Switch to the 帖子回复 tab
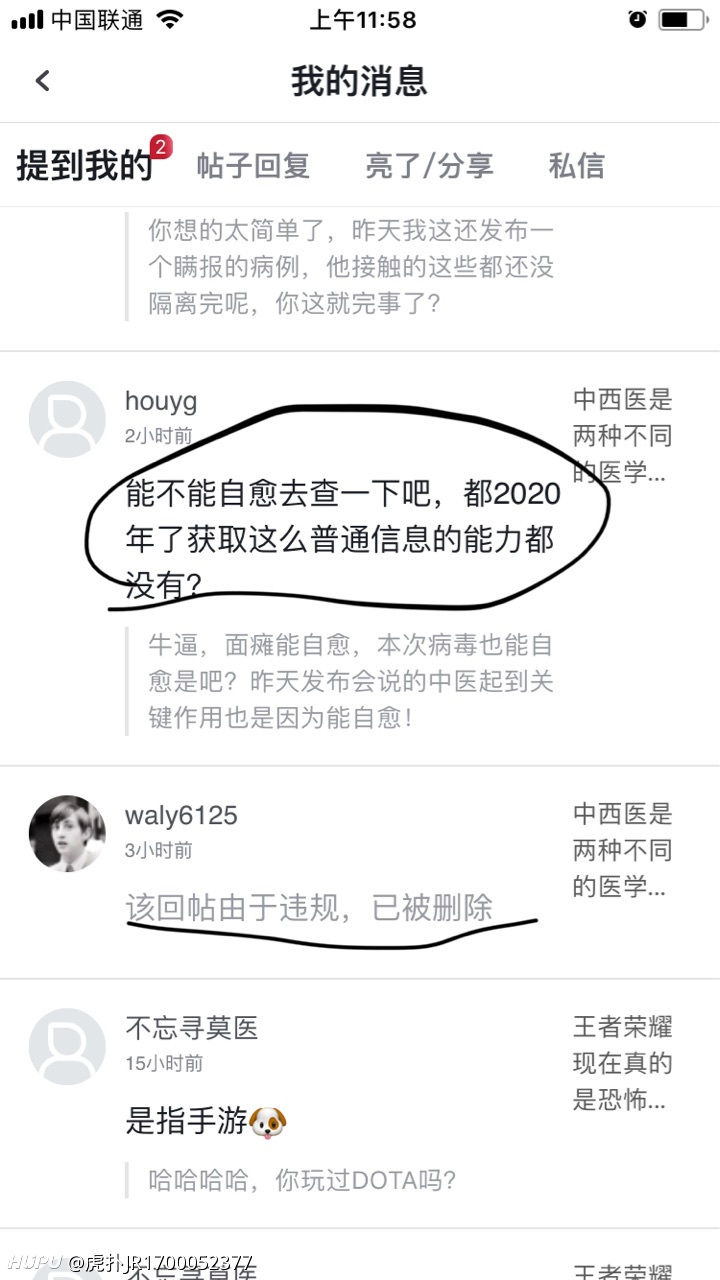The height and width of the screenshot is (1280, 720). point(253,166)
